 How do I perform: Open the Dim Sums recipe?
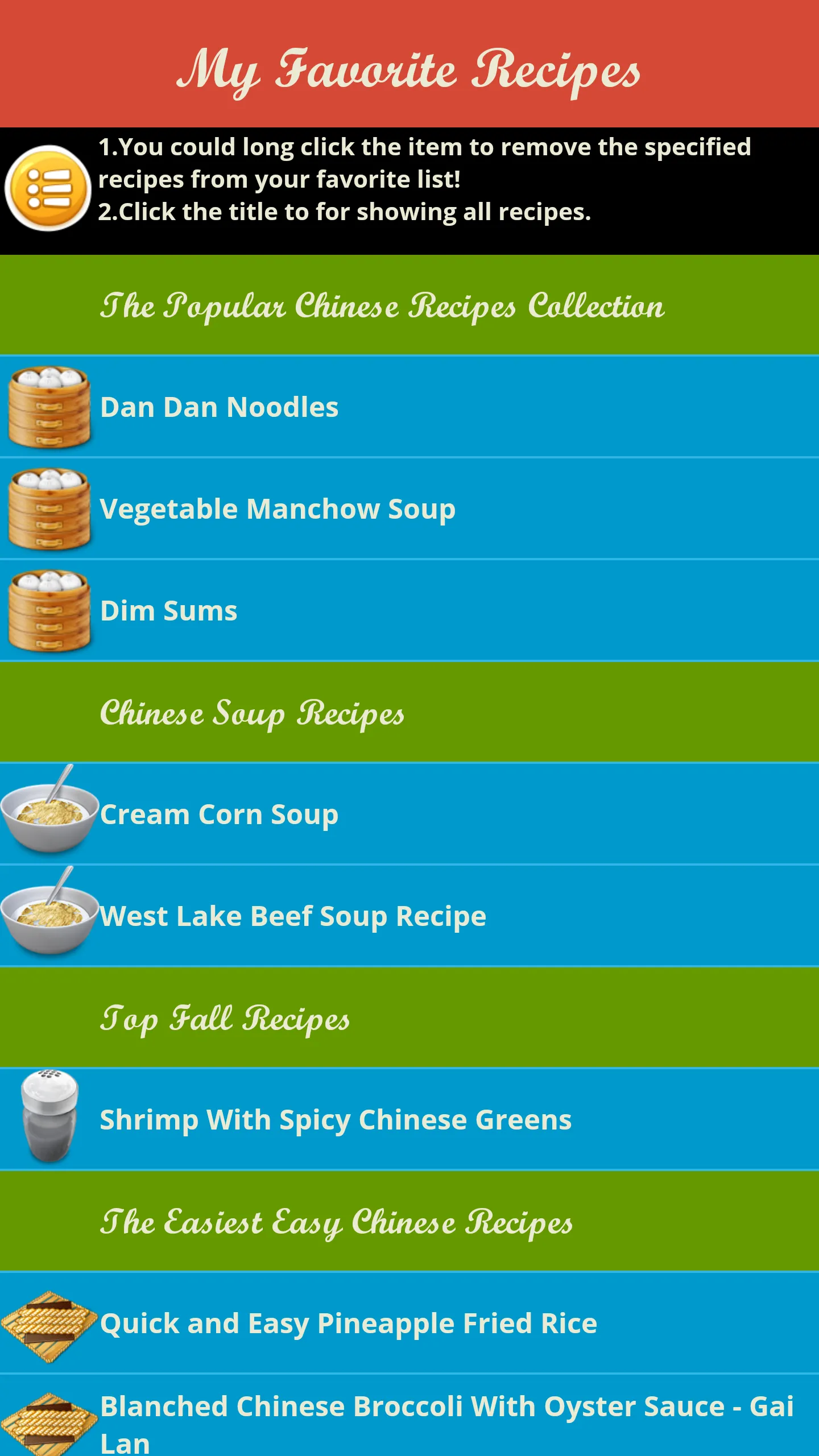pos(409,611)
